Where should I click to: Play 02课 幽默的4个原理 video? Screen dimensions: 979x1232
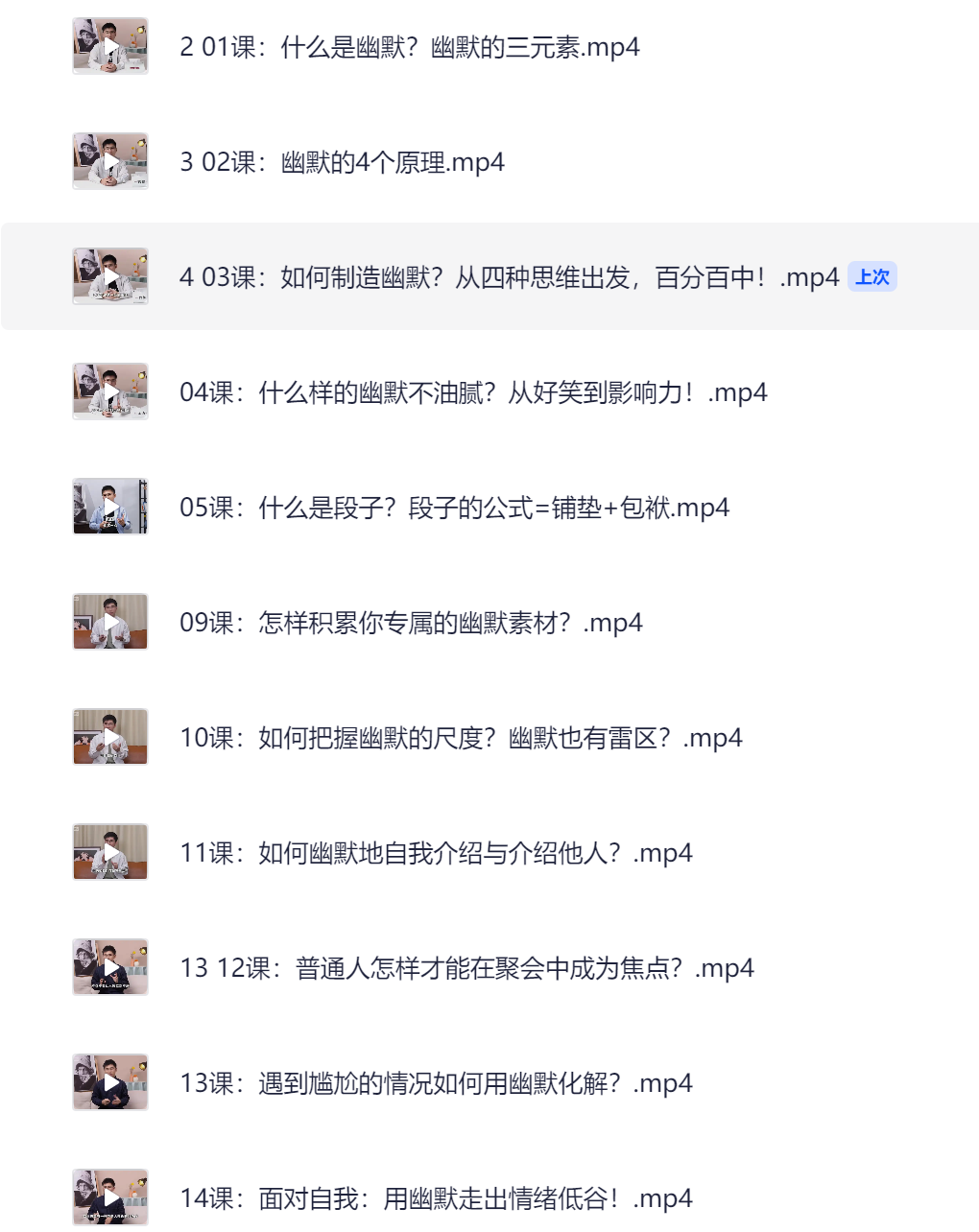(342, 162)
